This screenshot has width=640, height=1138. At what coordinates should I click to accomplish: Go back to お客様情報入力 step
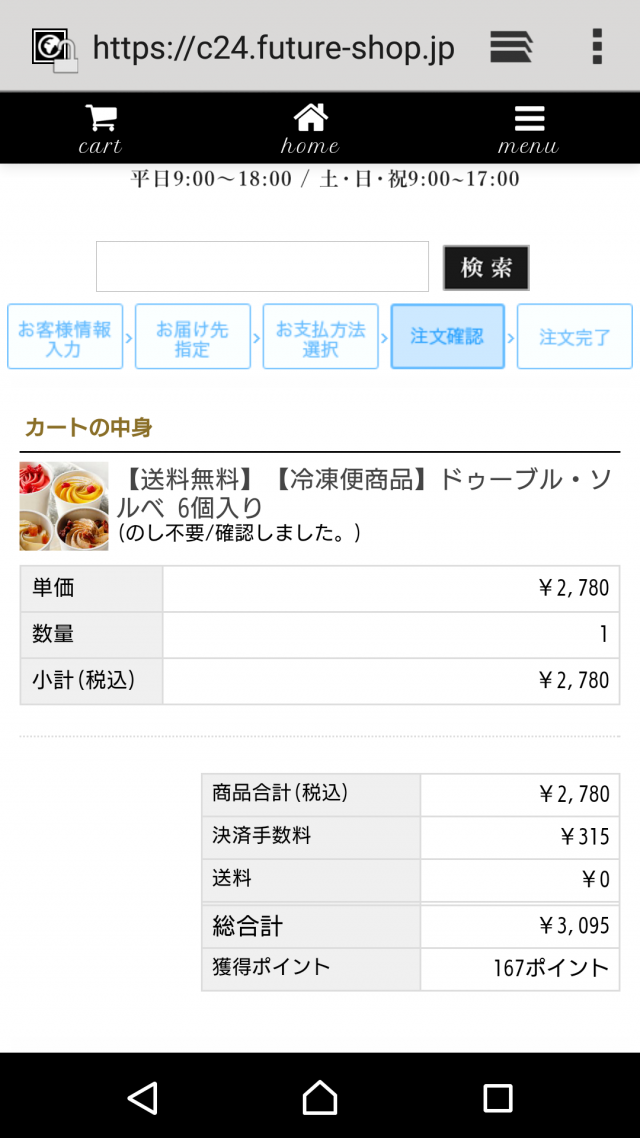point(65,337)
